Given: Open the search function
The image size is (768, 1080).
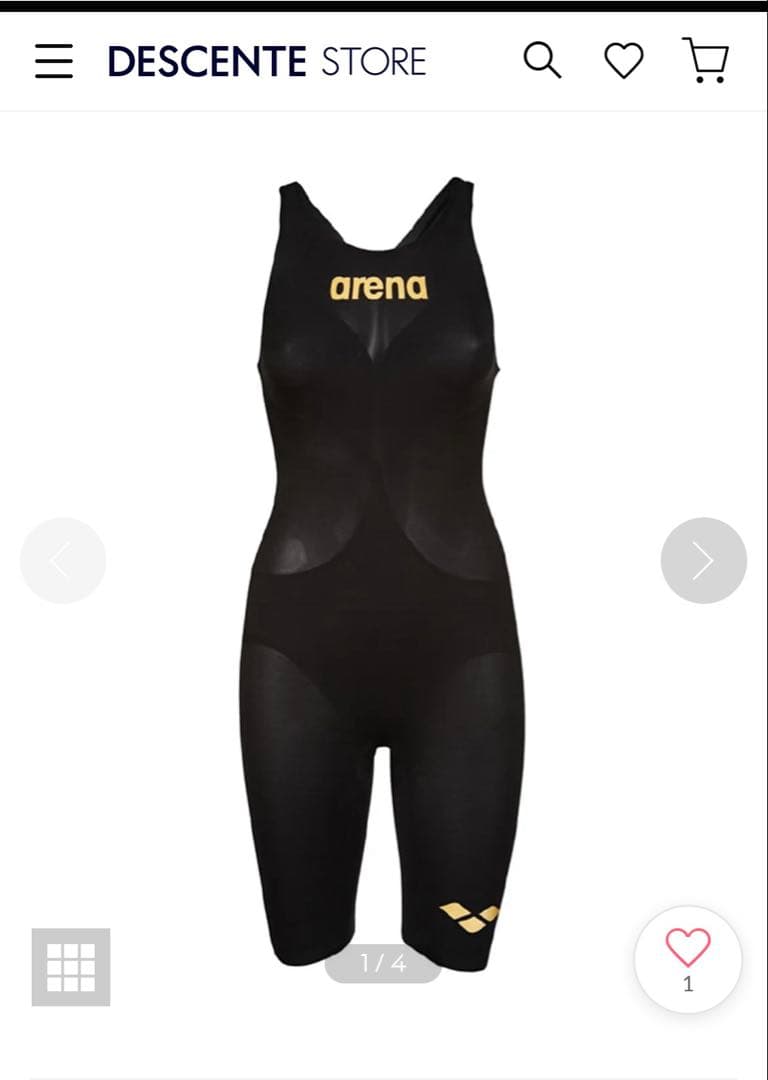Looking at the screenshot, I should [x=542, y=61].
